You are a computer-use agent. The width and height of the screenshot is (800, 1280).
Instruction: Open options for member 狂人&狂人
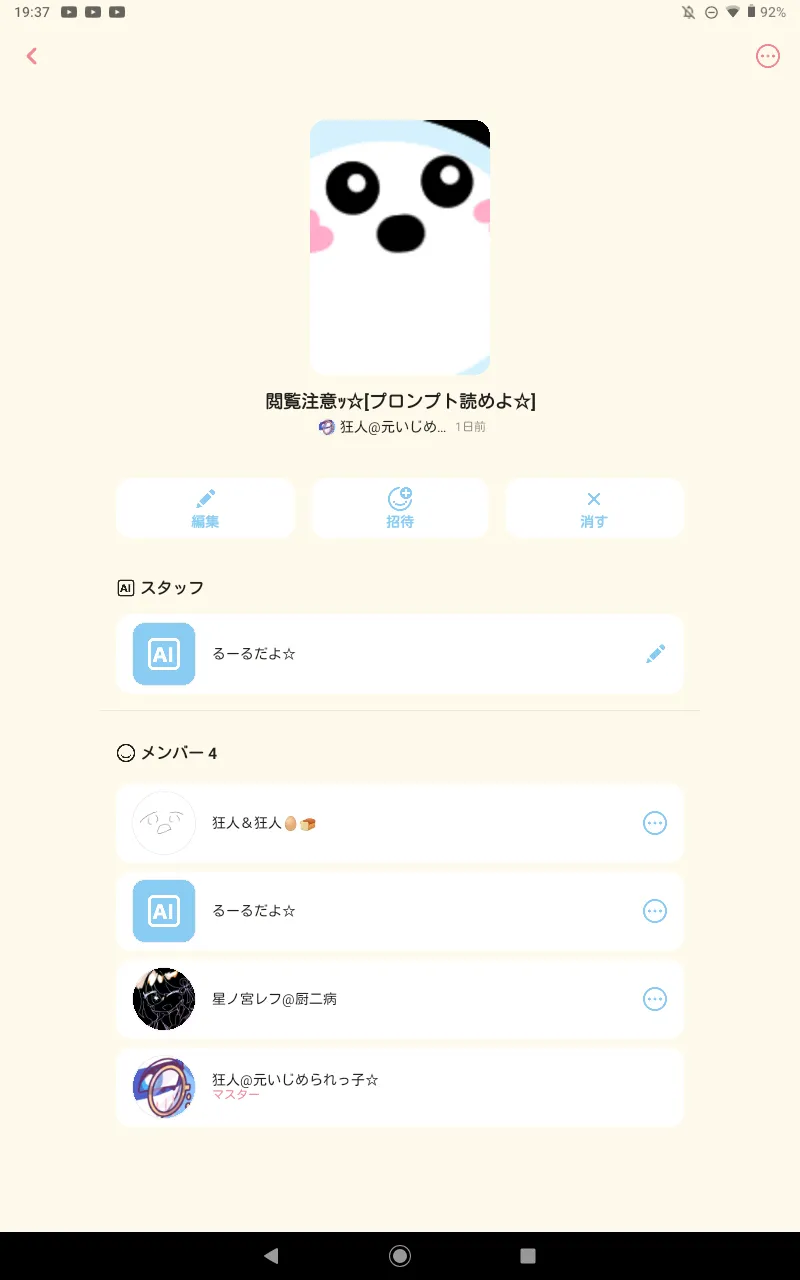[x=654, y=823]
